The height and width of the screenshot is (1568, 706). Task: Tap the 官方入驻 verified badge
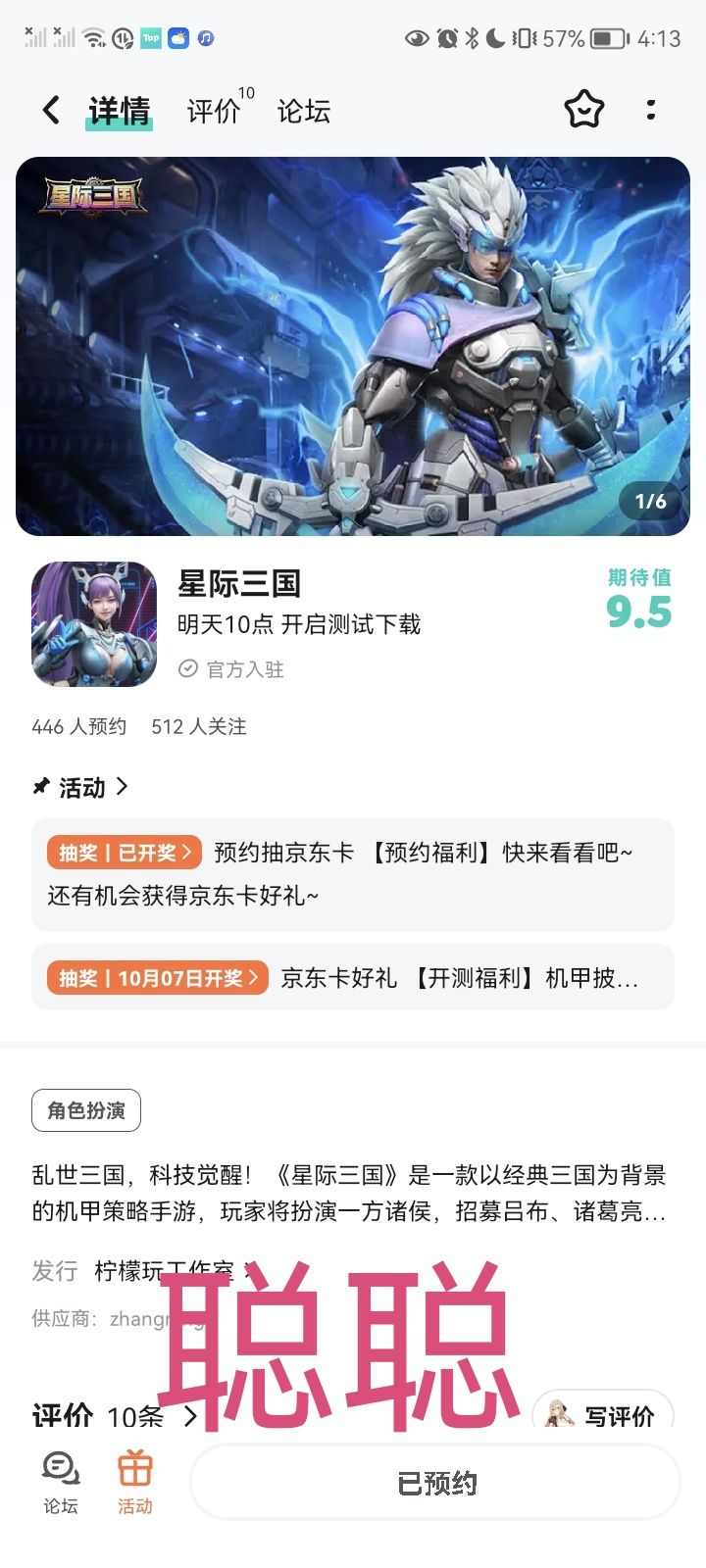tap(230, 670)
